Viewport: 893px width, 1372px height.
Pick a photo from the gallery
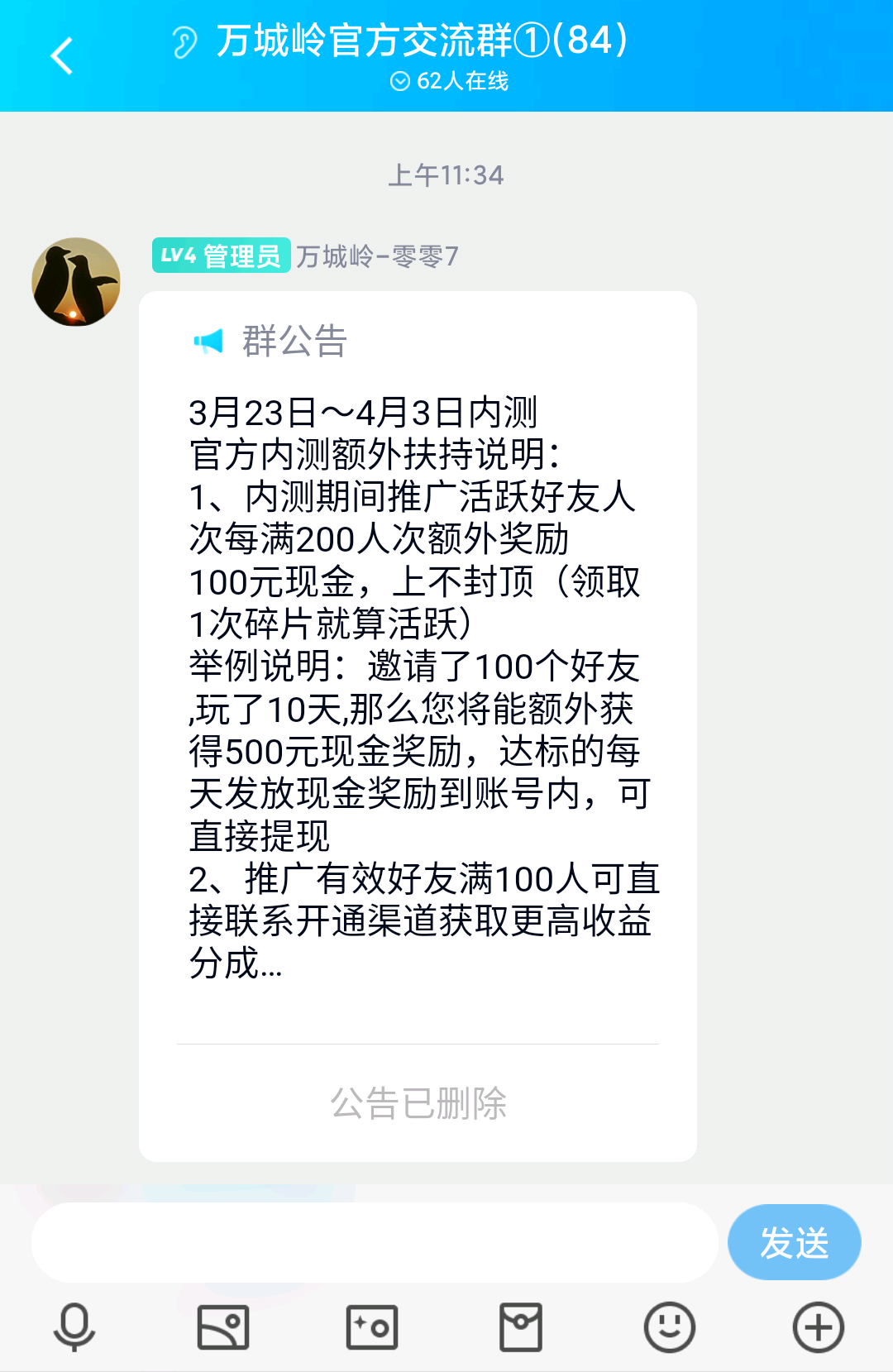[x=223, y=1327]
